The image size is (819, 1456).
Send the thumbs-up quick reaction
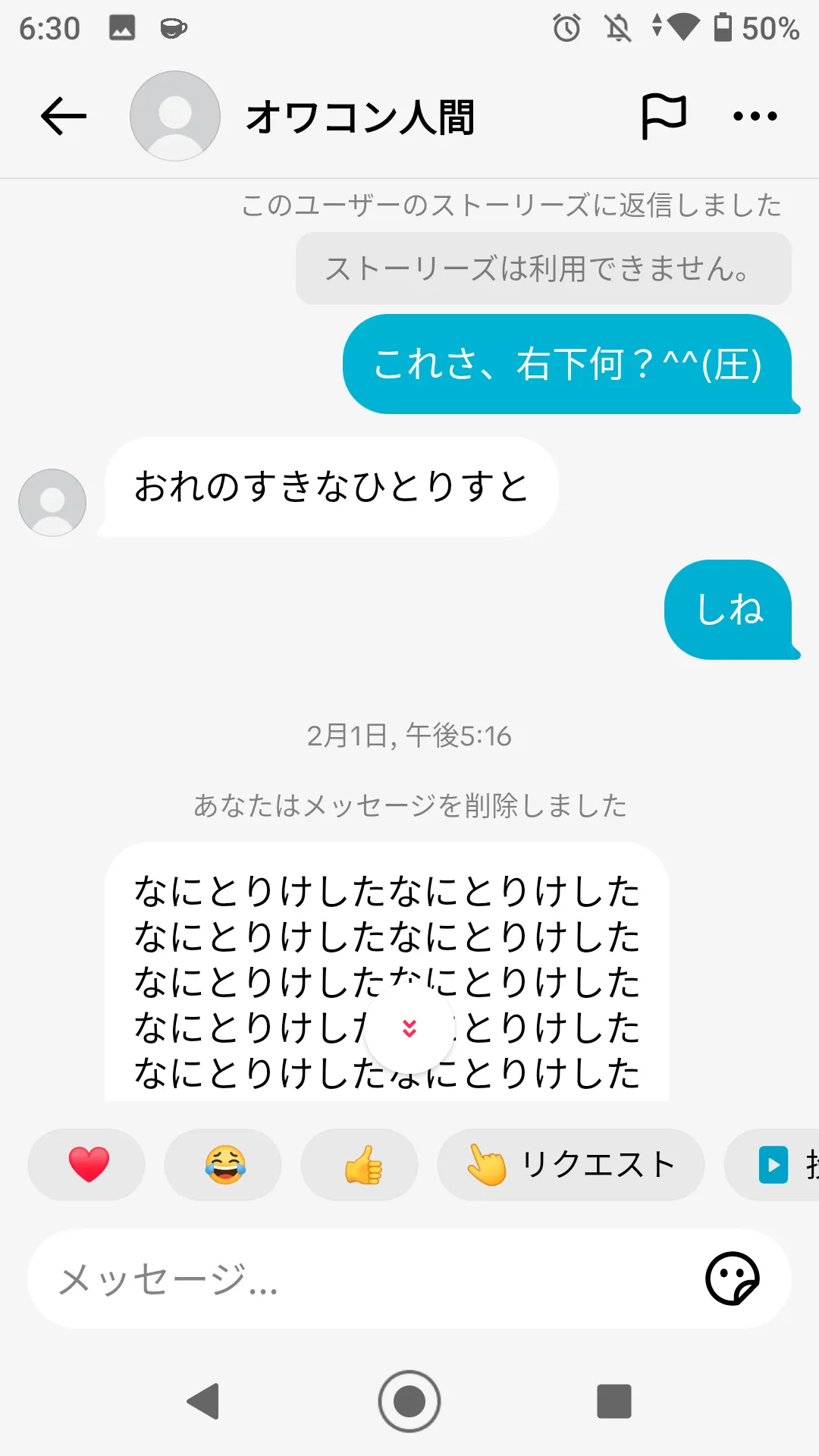[360, 1165]
